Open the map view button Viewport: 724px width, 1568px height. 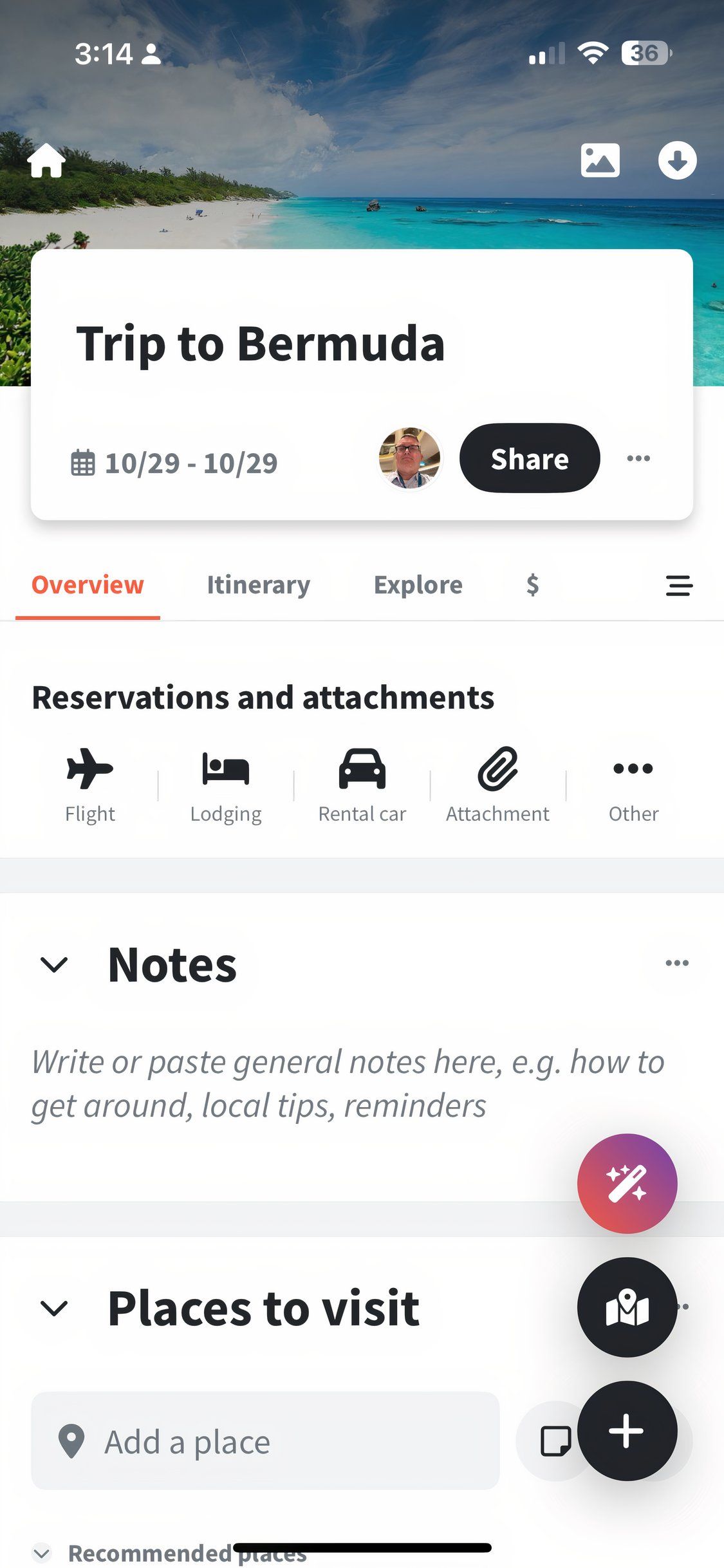[x=627, y=1307]
